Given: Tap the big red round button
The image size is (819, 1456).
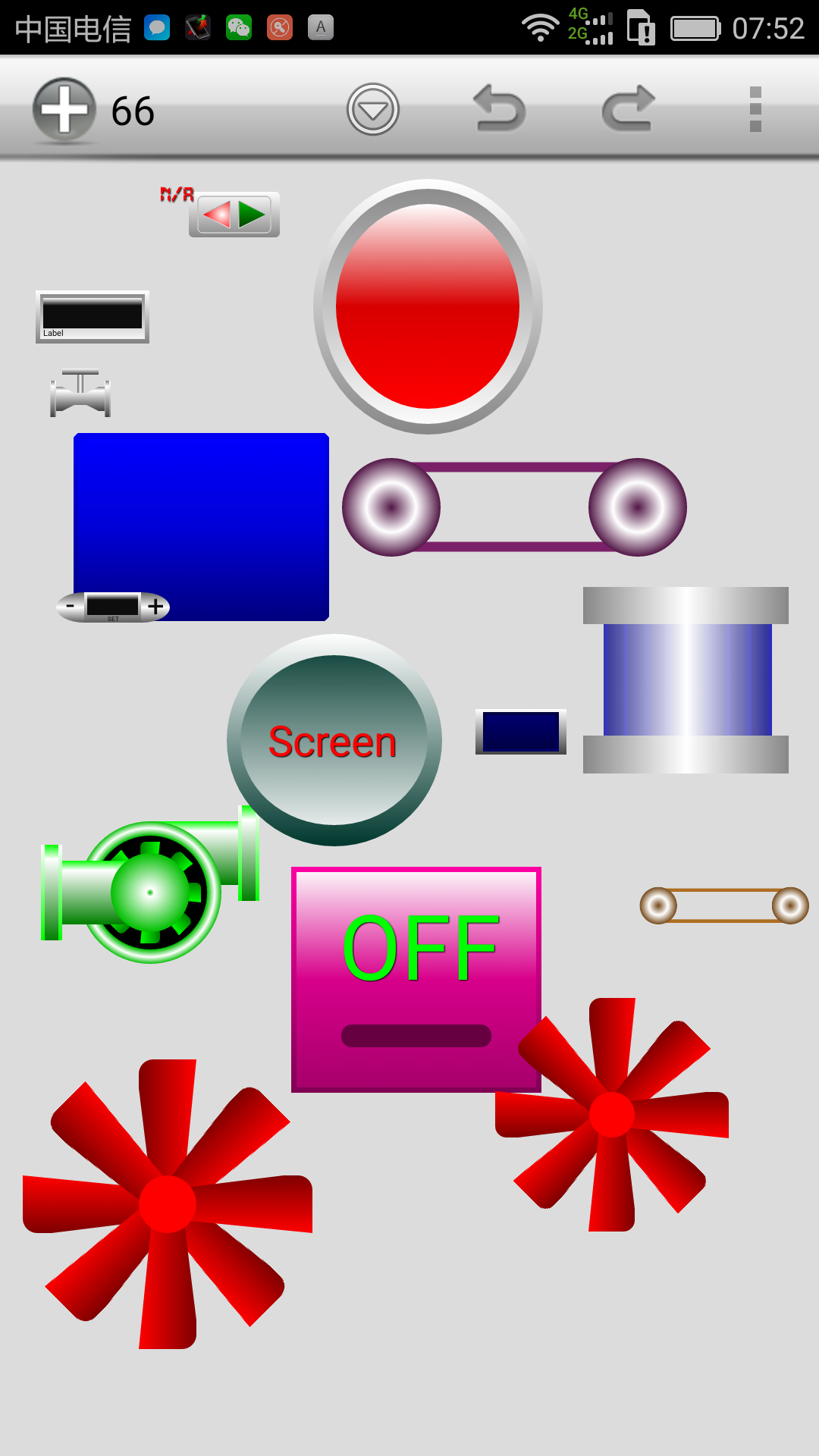Looking at the screenshot, I should 428,306.
